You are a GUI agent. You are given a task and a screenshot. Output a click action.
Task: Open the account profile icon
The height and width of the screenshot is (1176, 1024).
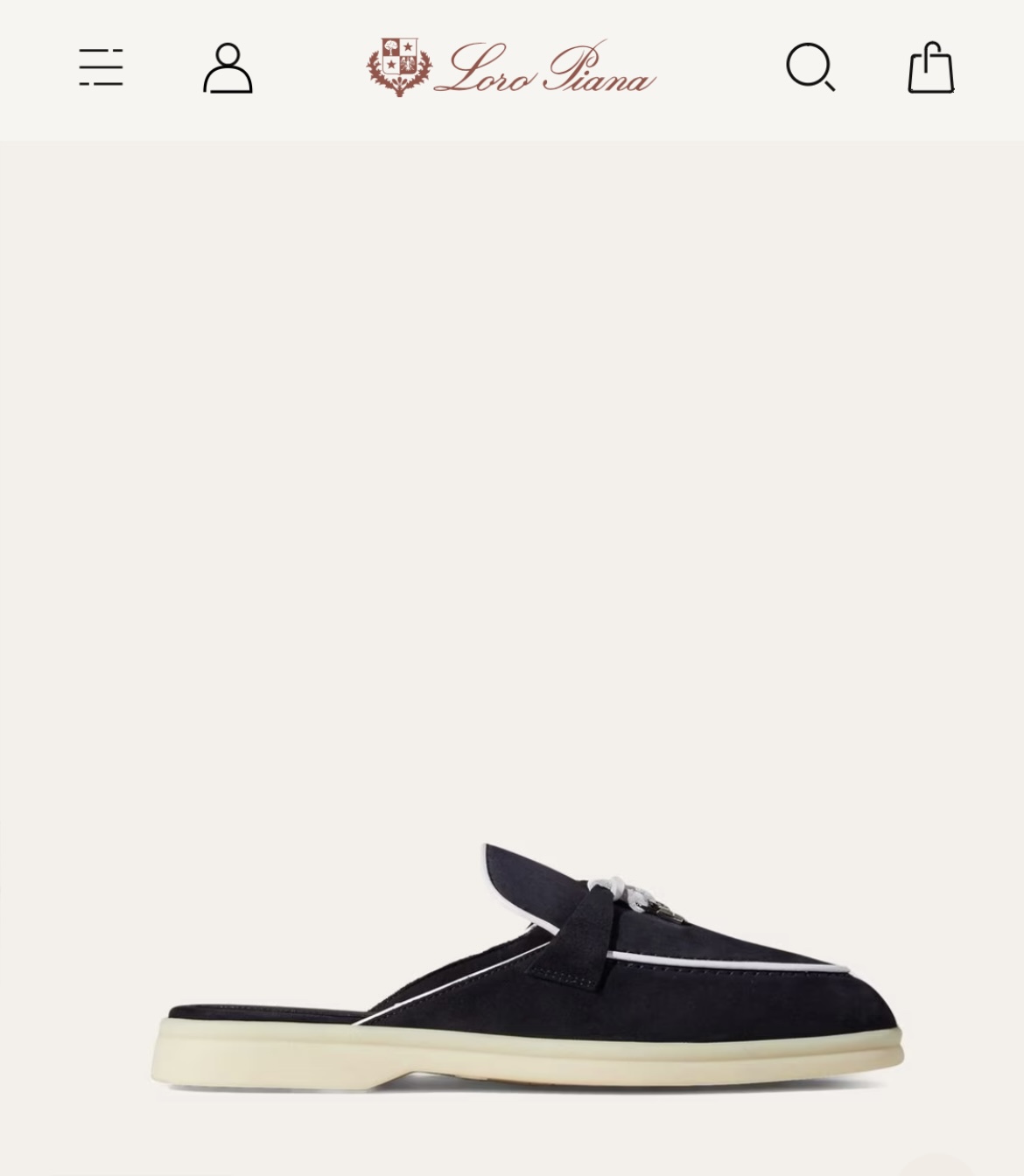(228, 67)
